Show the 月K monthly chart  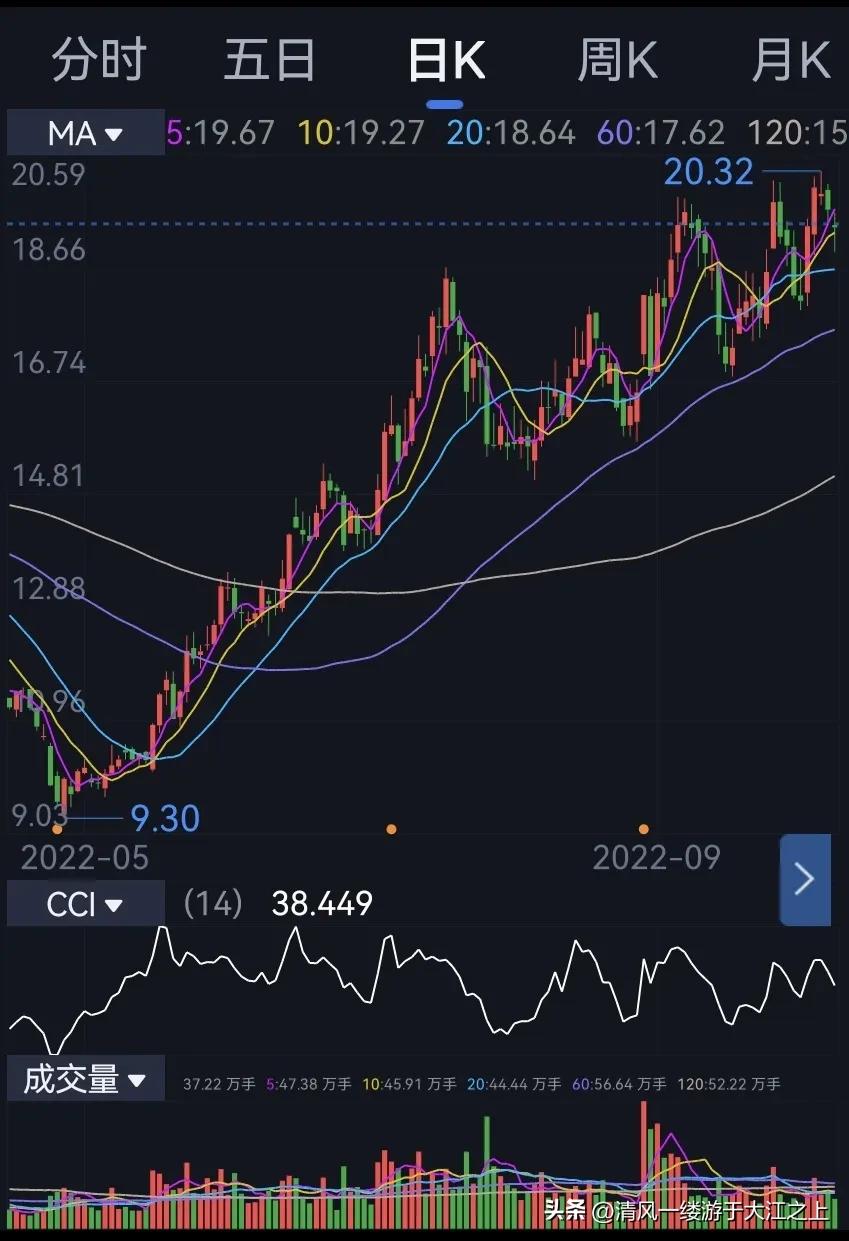tap(790, 62)
